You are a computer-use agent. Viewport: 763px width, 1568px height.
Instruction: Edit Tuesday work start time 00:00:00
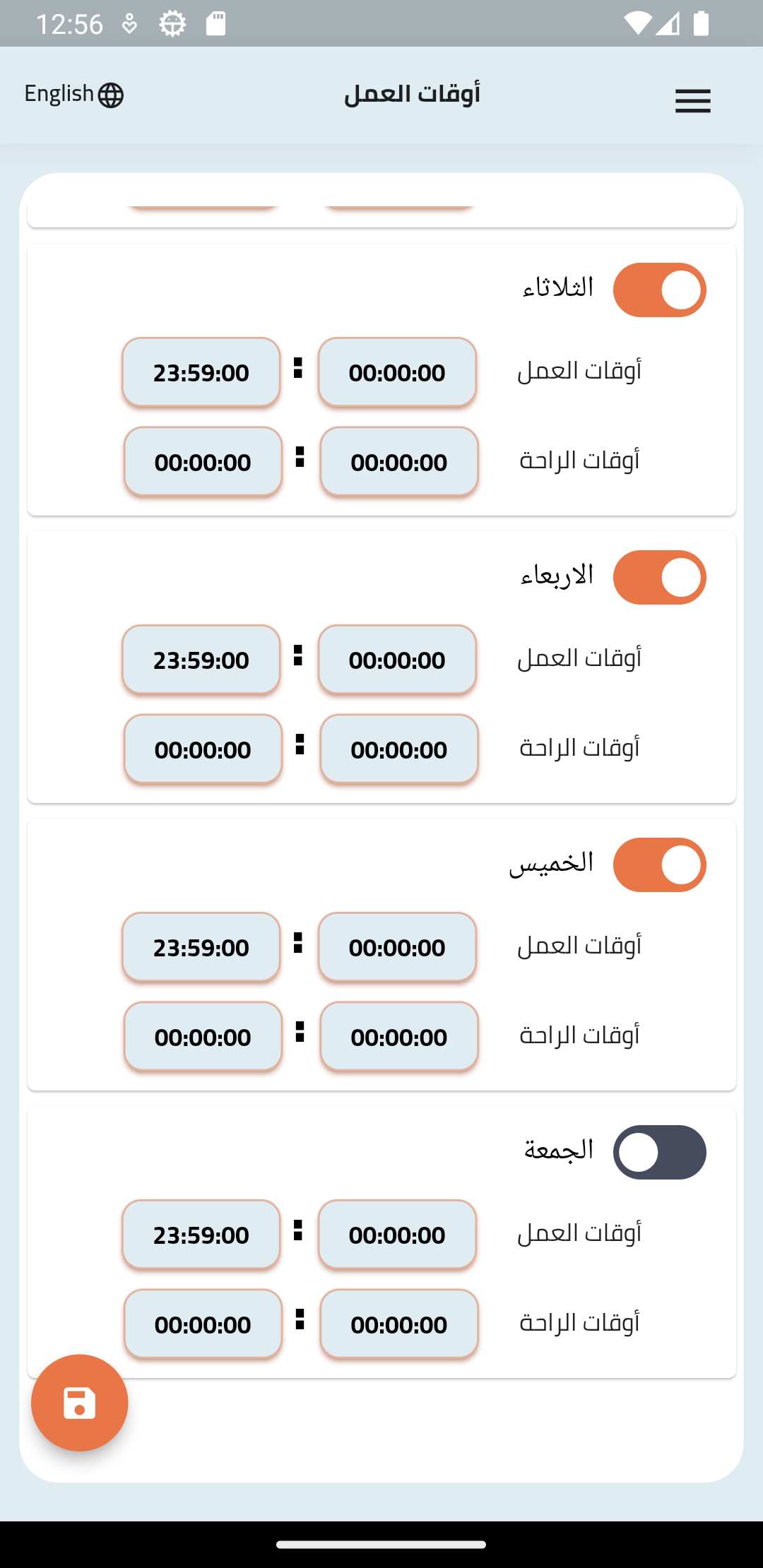tap(397, 372)
